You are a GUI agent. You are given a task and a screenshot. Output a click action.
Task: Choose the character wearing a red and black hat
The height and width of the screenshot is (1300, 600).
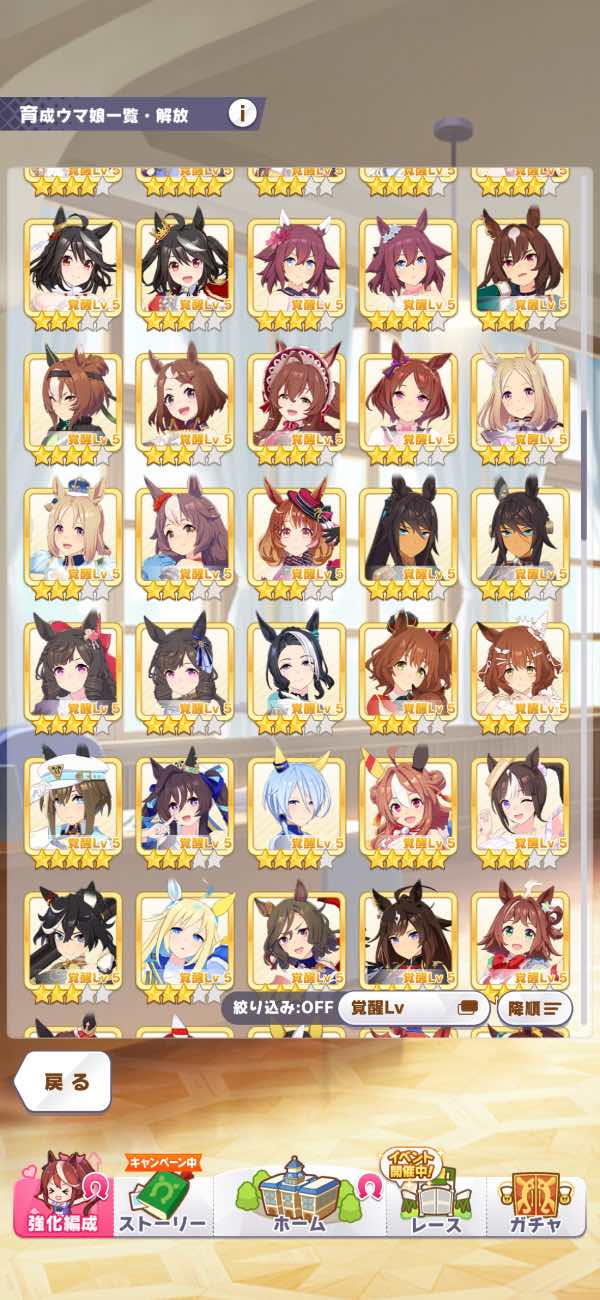297,537
